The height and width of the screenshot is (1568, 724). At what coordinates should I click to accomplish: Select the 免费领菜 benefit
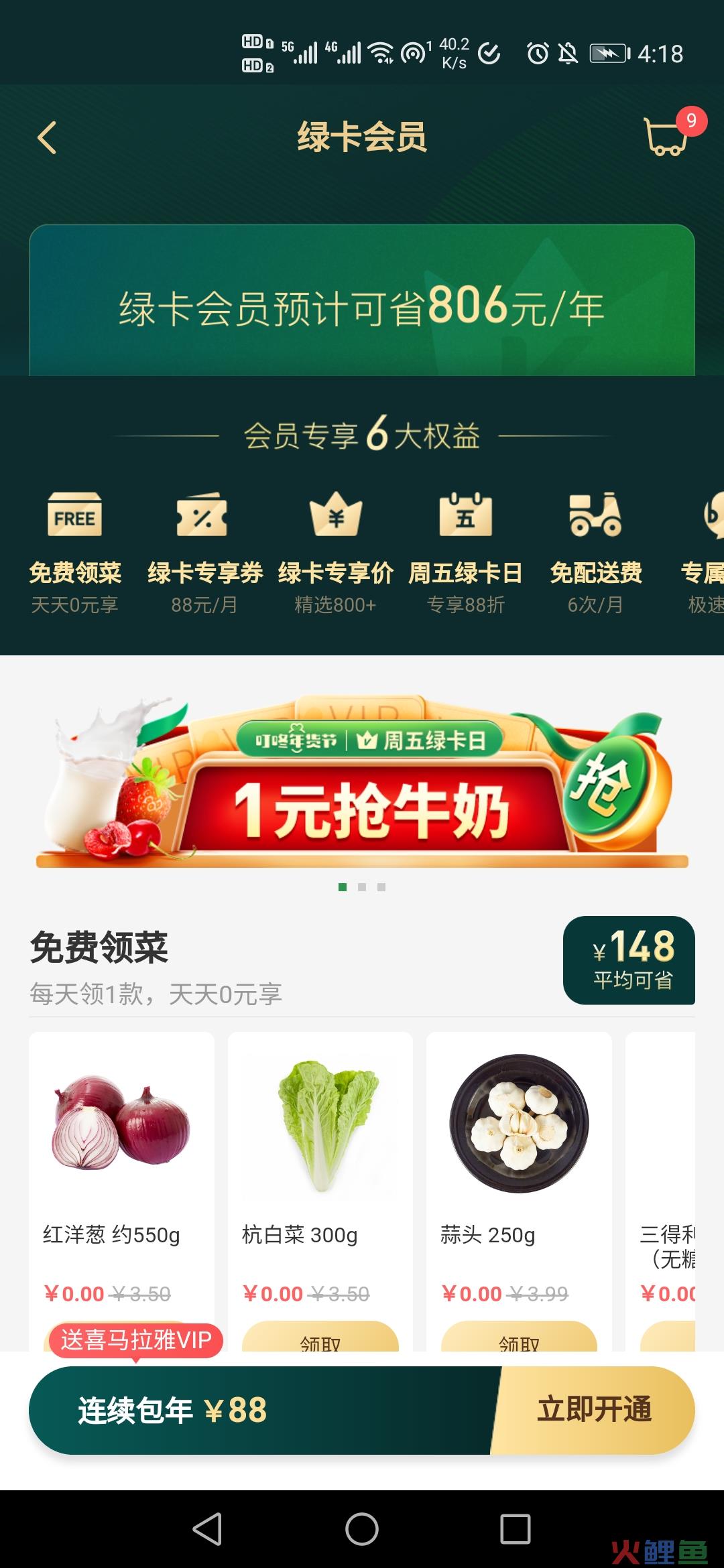coord(74,551)
